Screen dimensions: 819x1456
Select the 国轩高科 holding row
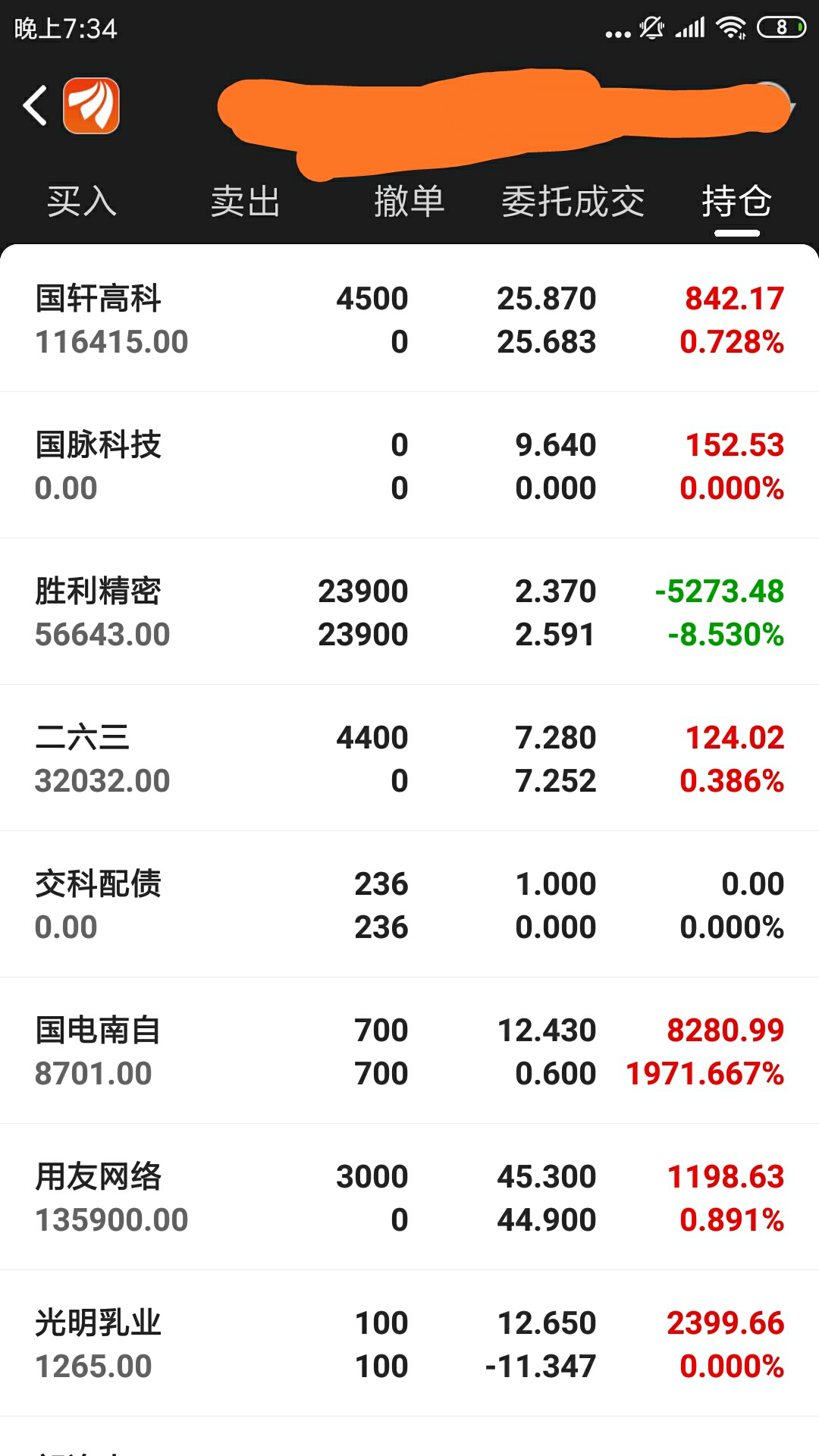coord(409,318)
